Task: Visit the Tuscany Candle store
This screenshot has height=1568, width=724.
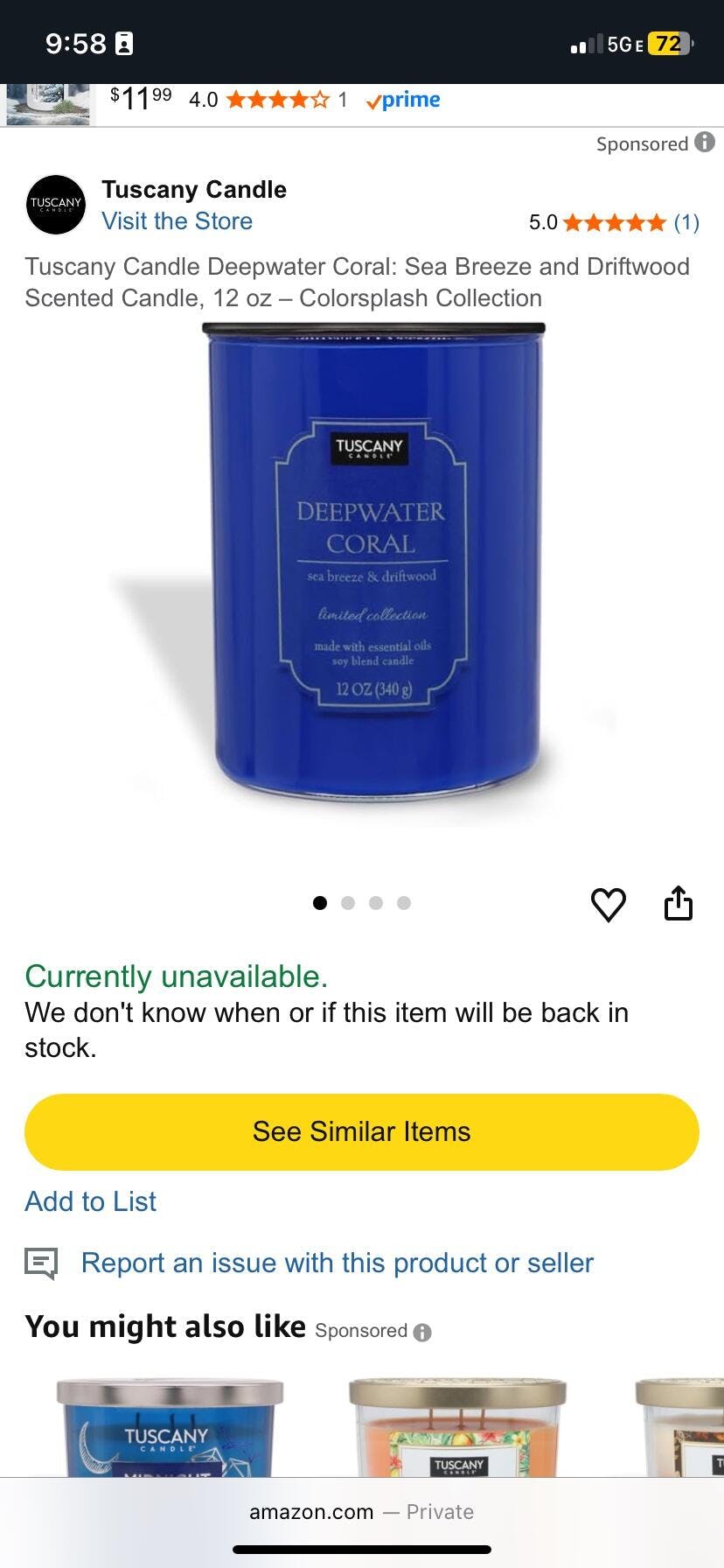Action: tap(177, 221)
